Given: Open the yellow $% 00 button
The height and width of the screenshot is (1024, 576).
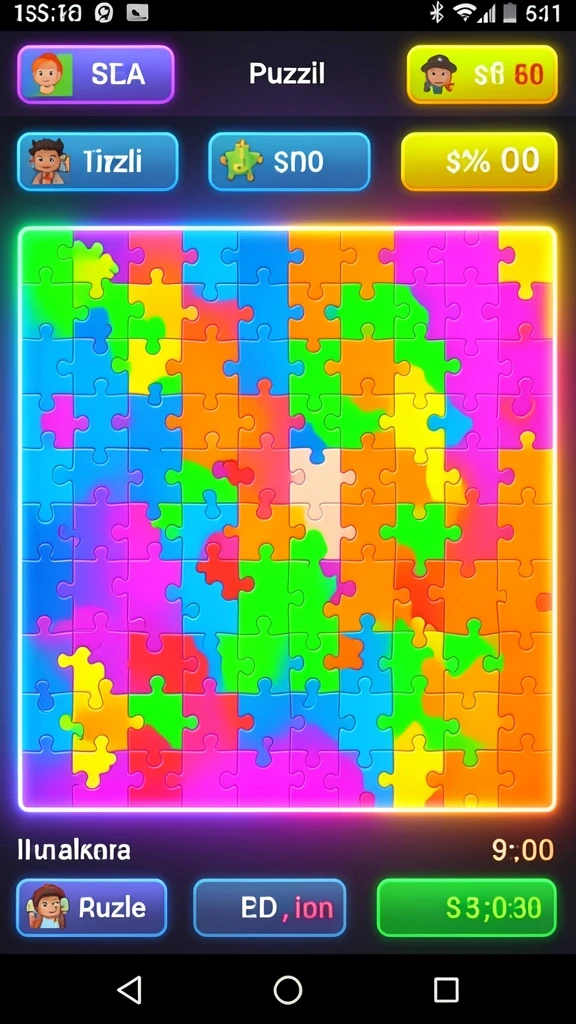Looking at the screenshot, I should [479, 161].
